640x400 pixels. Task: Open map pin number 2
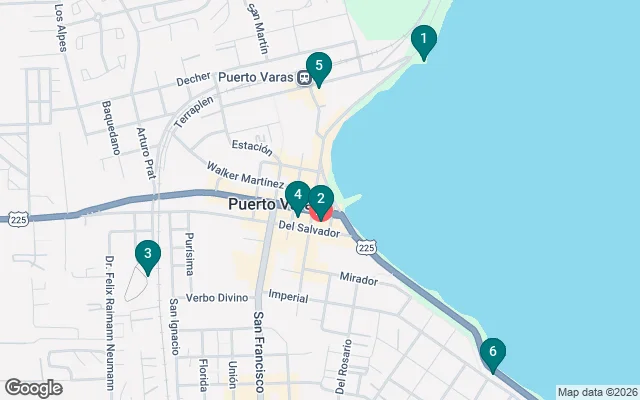(x=320, y=199)
